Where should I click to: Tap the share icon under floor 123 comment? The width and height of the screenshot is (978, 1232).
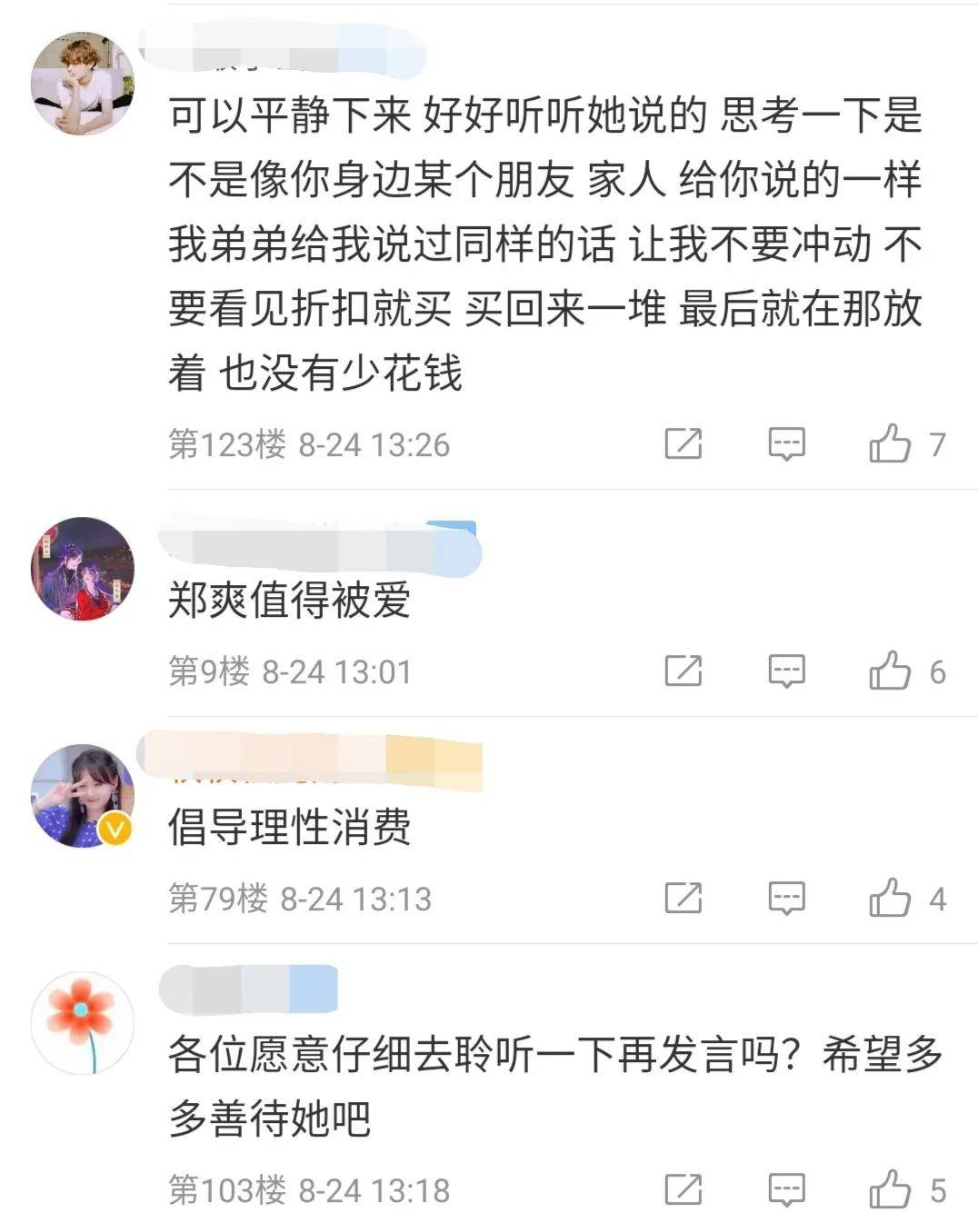click(684, 443)
